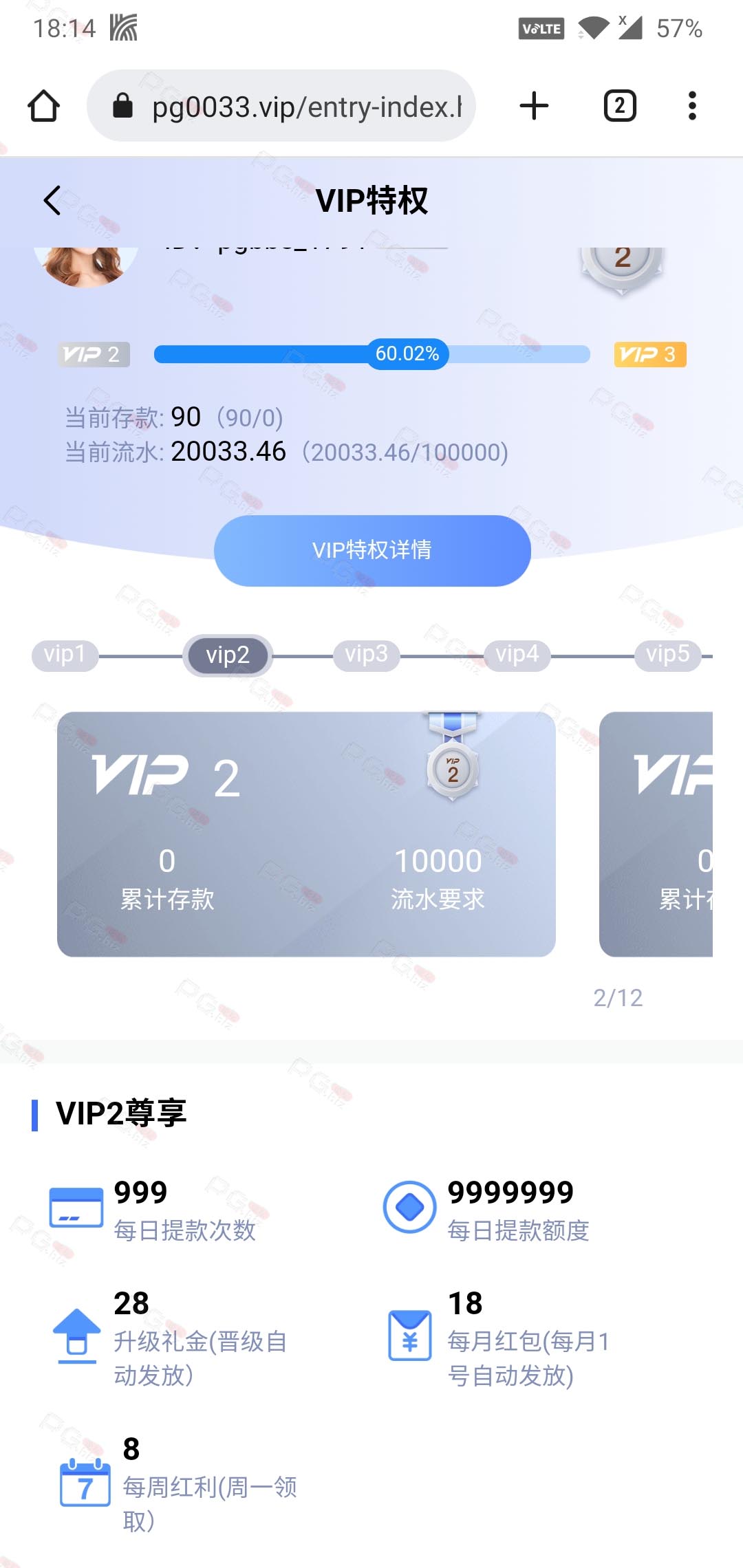Open VIP特权详情 details
The width and height of the screenshot is (743, 1568).
point(372,550)
